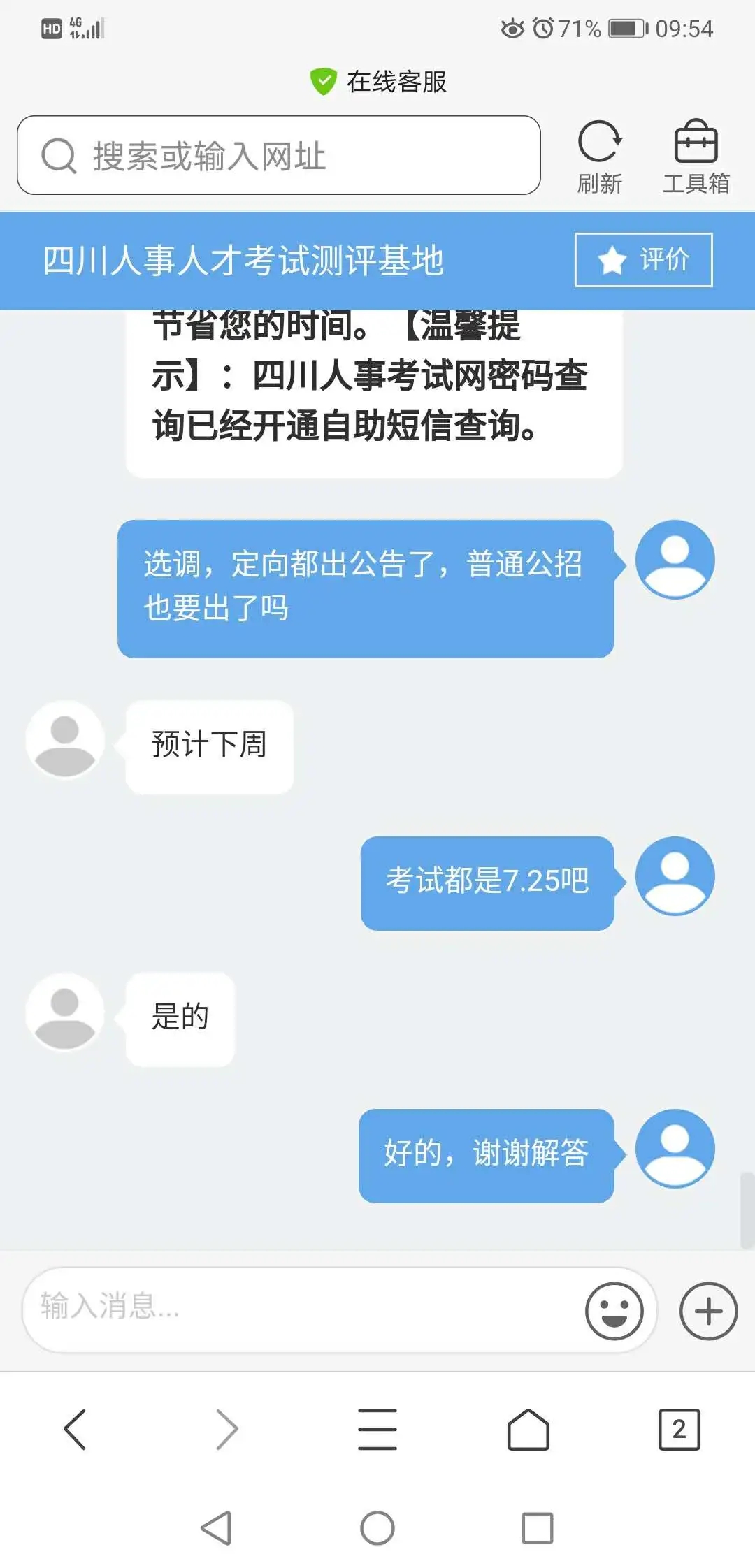This screenshot has width=755, height=1568.
Task: Open the emoji picker
Action: point(614,1311)
